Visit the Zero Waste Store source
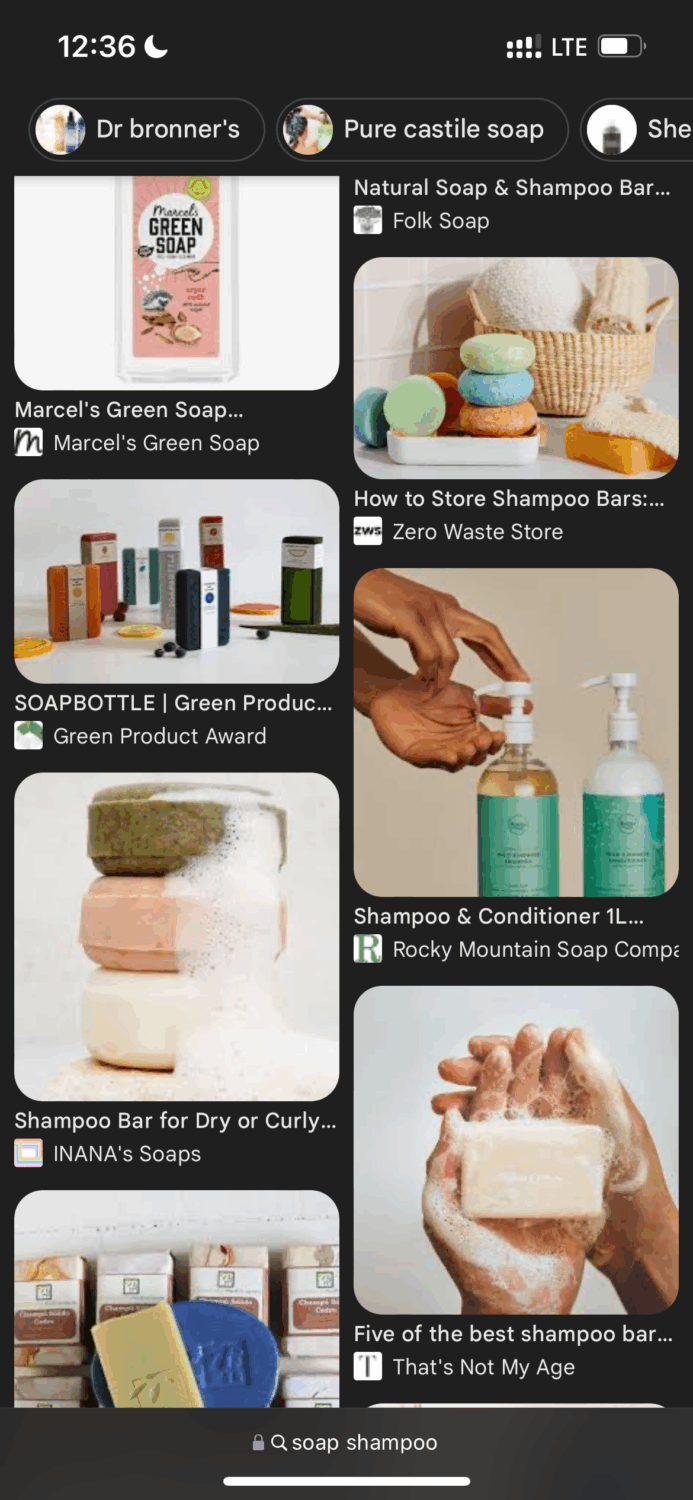 [476, 532]
